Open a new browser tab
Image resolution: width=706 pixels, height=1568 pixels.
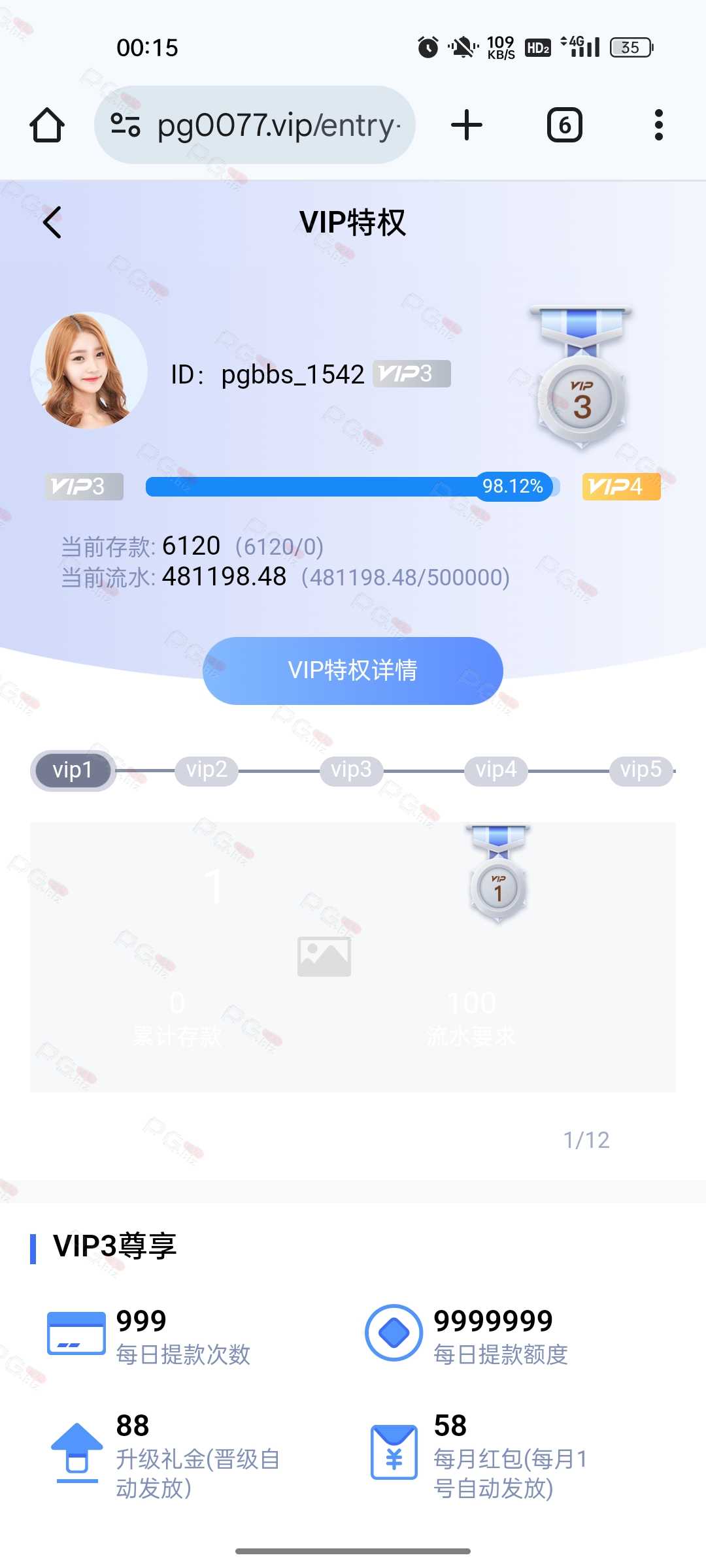click(x=467, y=125)
